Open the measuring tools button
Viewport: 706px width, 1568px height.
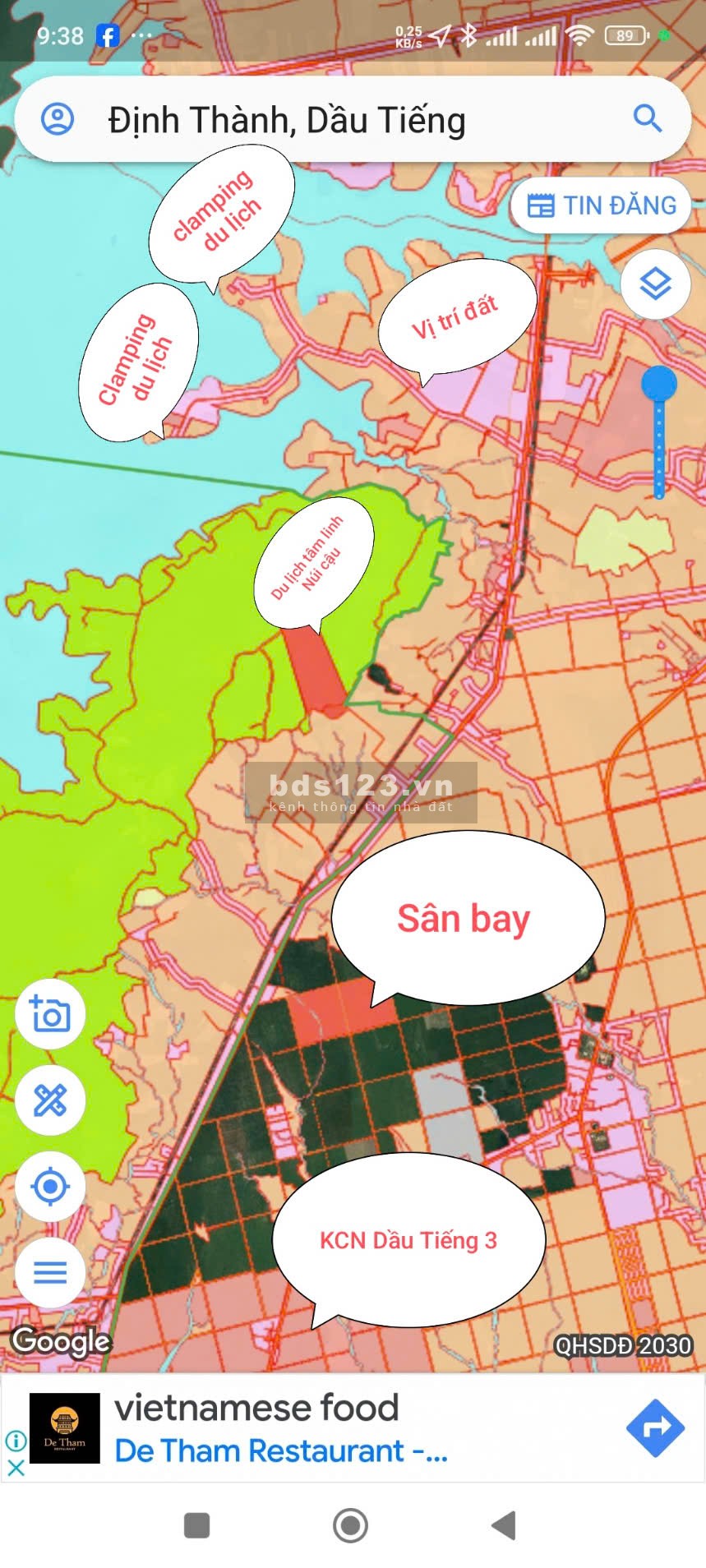(50, 1100)
